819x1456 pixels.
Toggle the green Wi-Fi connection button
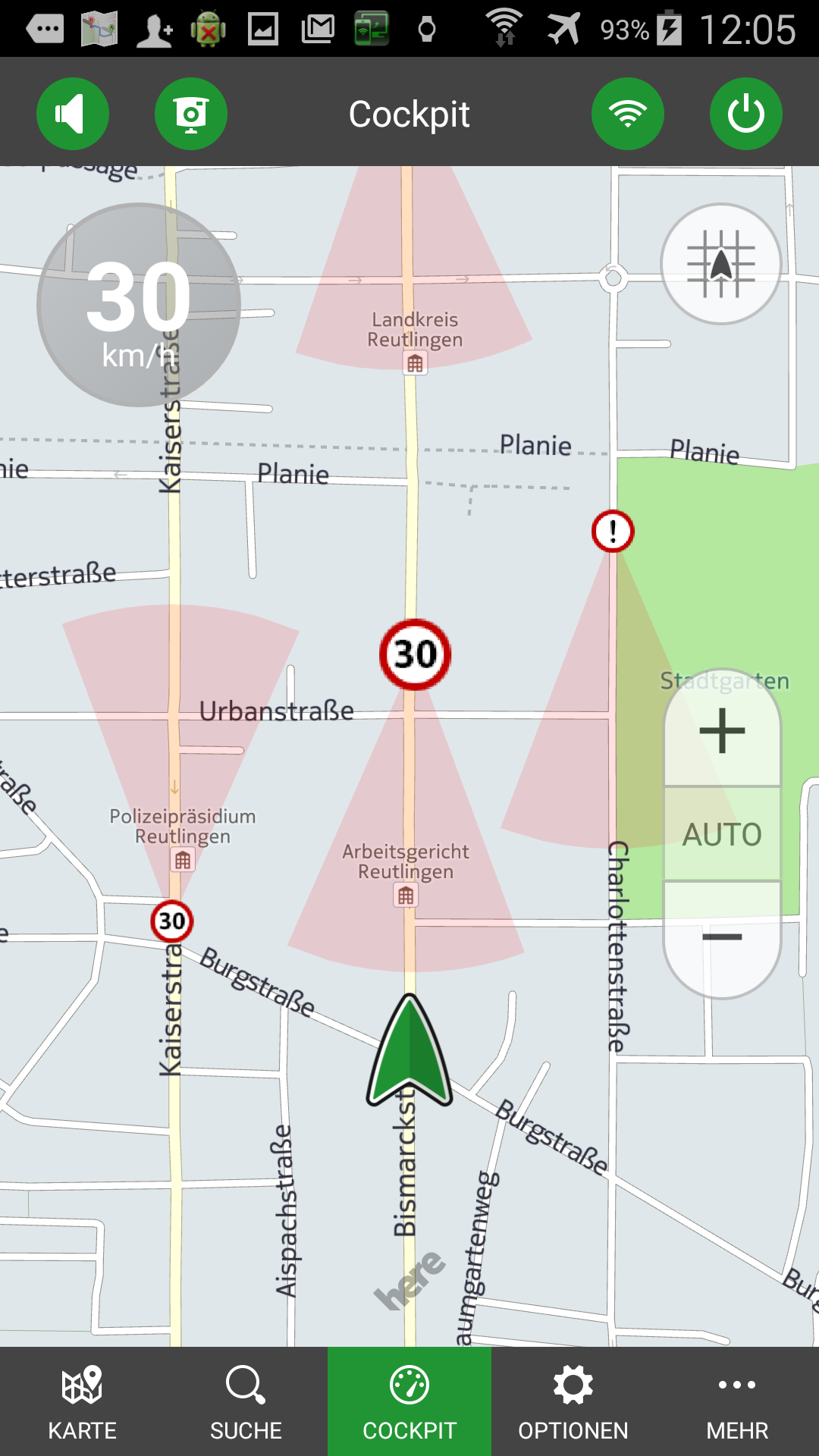pos(628,114)
